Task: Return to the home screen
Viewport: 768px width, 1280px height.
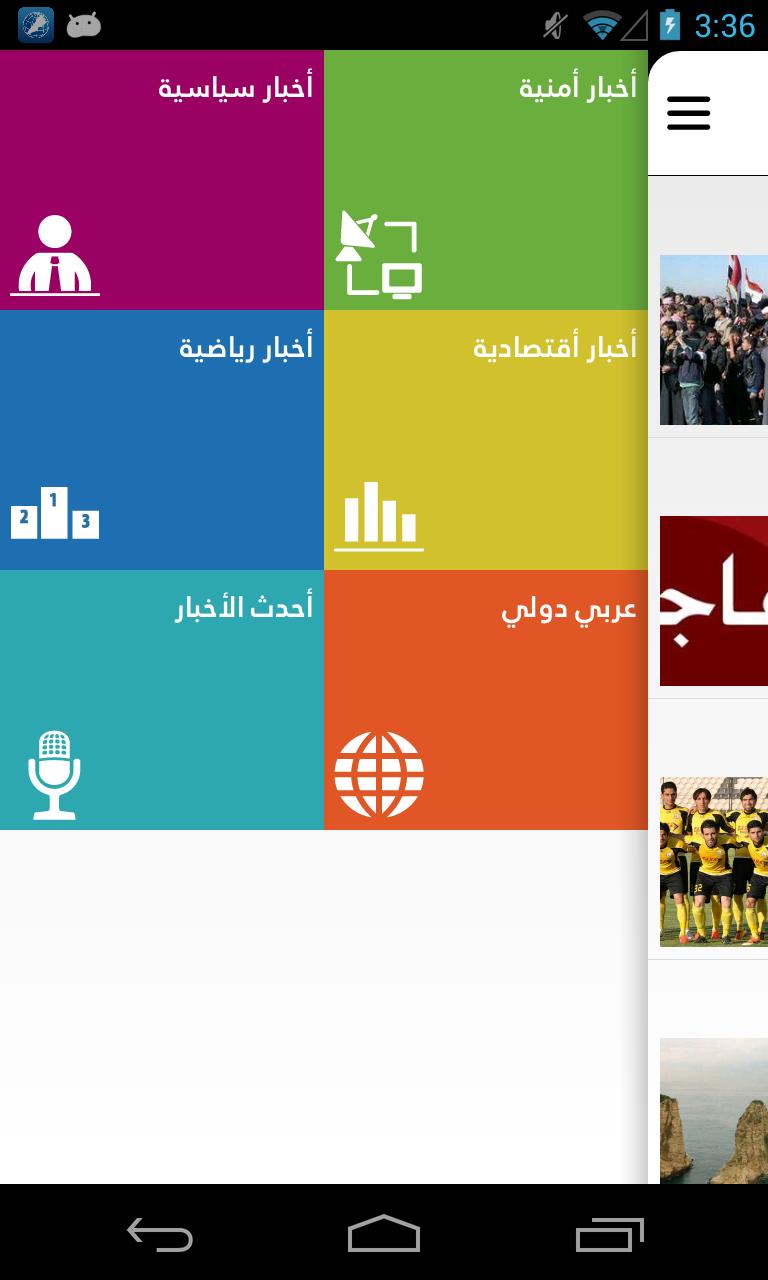Action: click(x=384, y=1234)
